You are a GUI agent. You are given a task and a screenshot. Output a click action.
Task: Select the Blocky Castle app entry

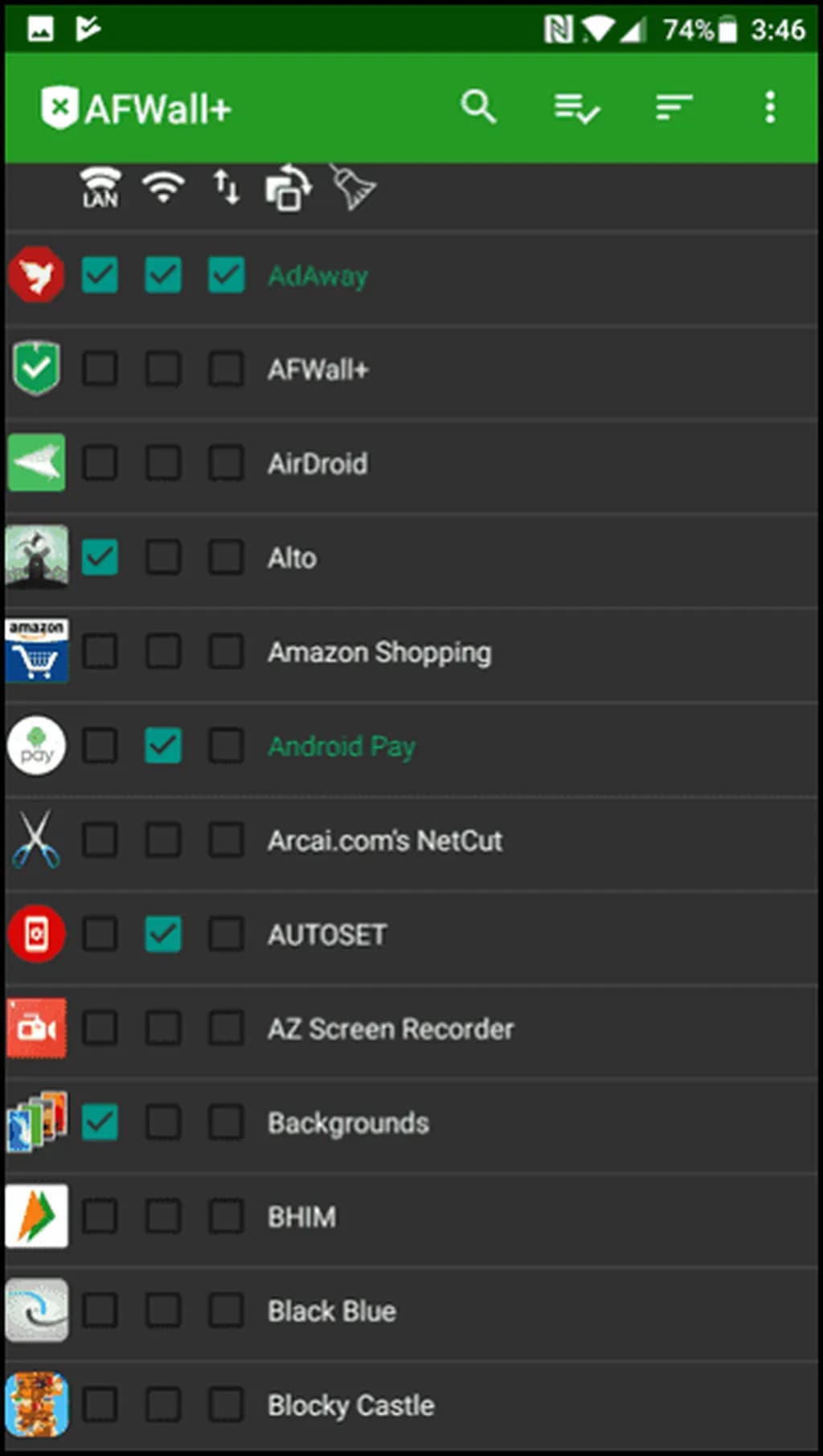351,1405
